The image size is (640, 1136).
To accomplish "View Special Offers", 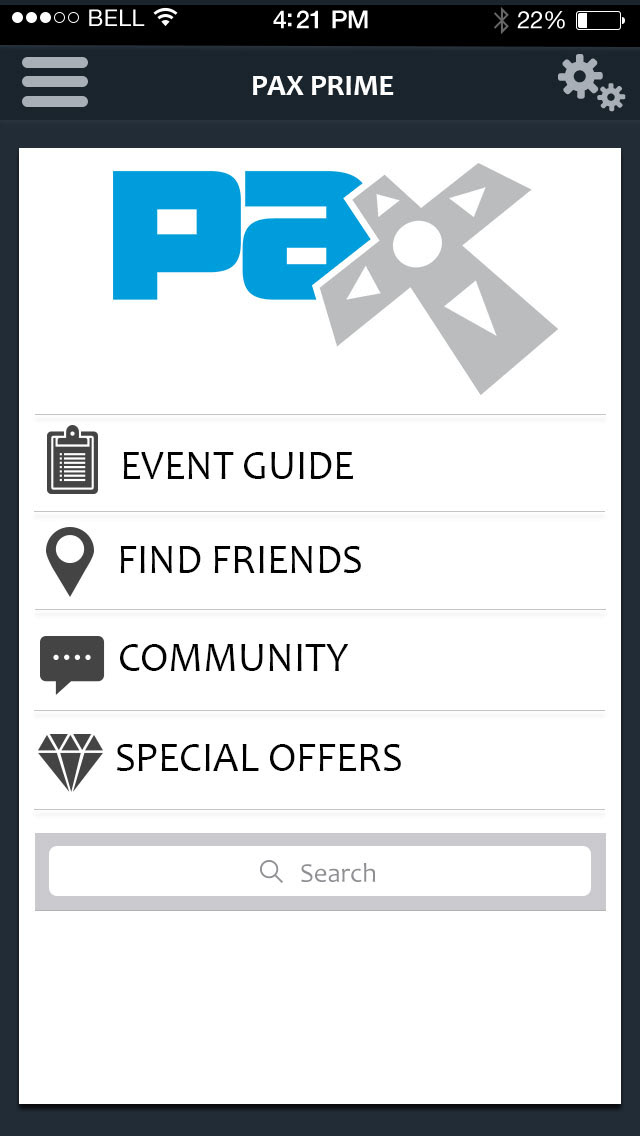I will point(258,758).
